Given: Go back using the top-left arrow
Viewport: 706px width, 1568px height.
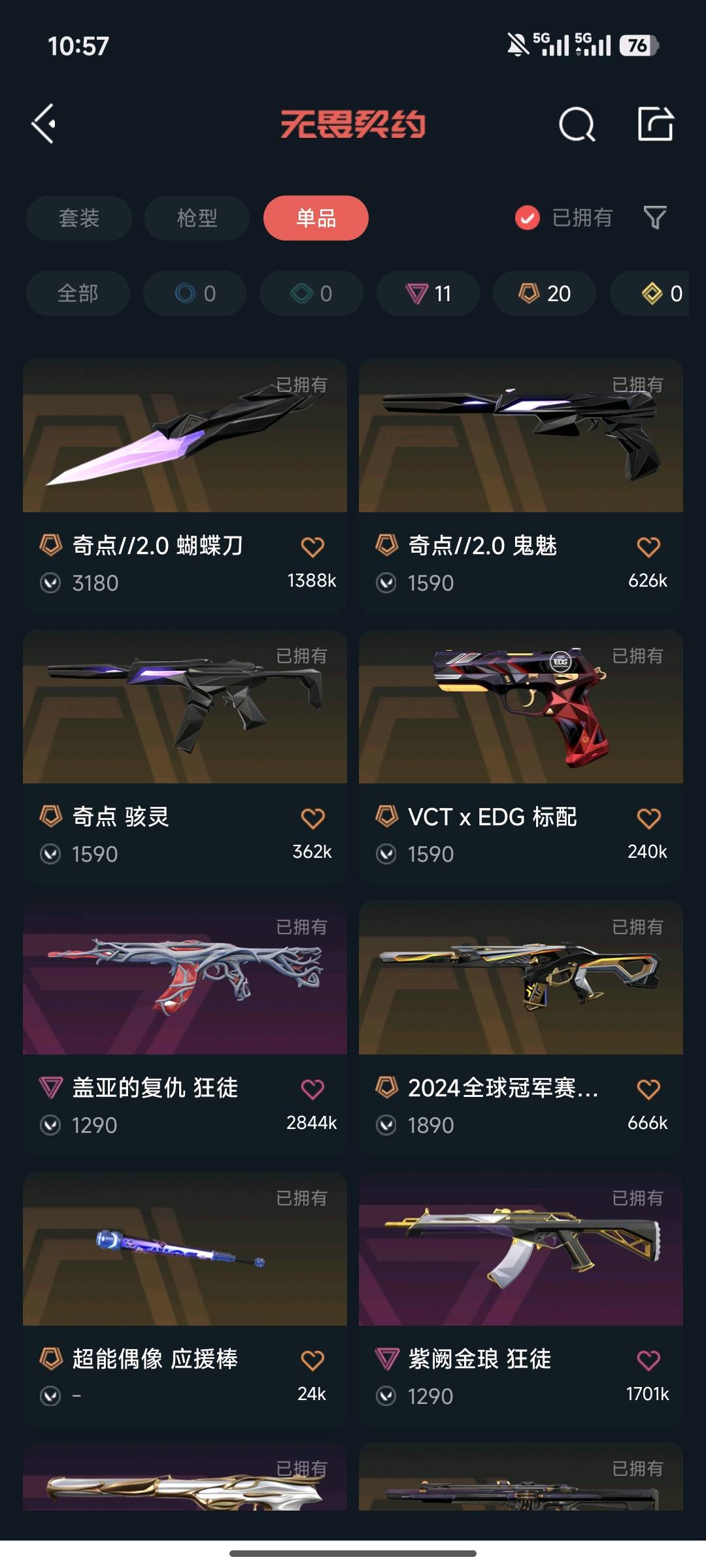Looking at the screenshot, I should pos(44,123).
